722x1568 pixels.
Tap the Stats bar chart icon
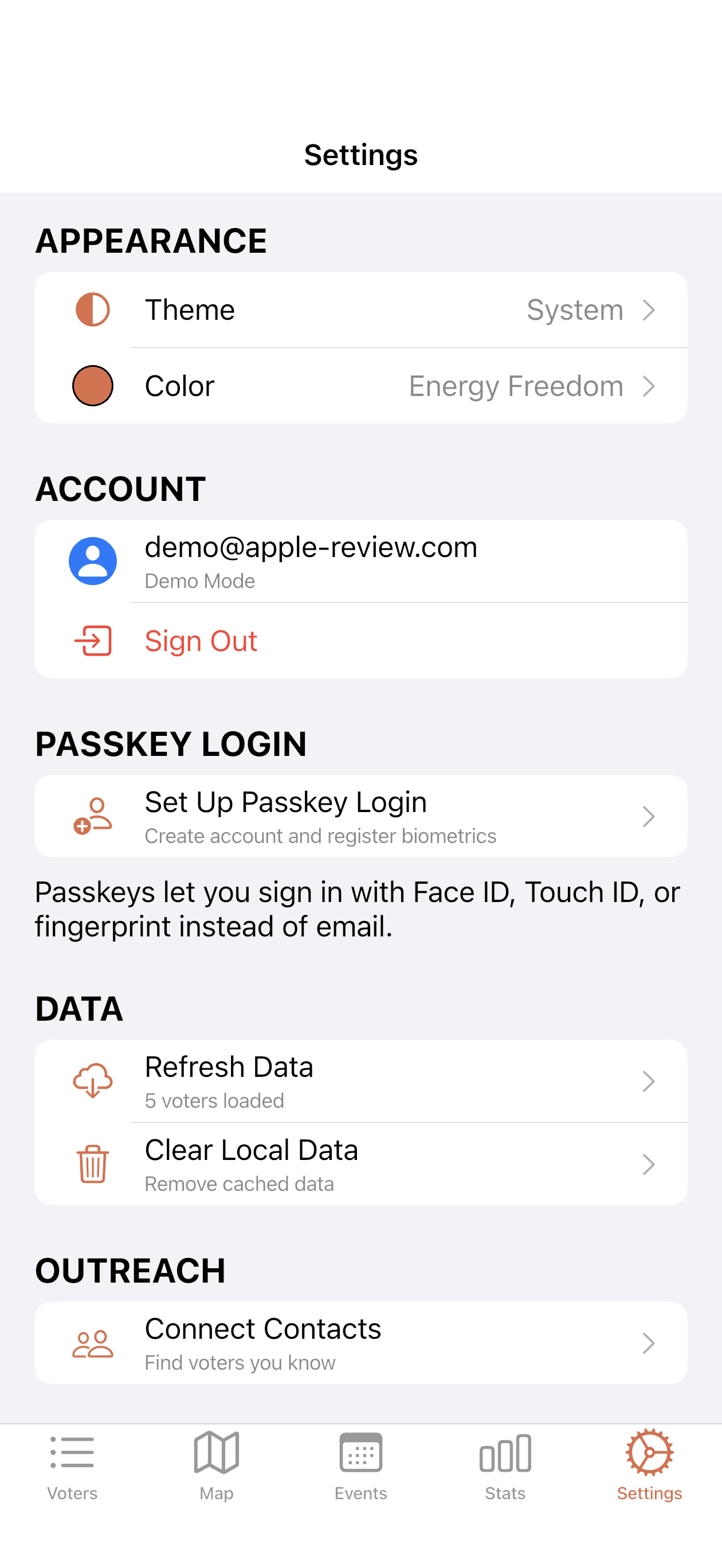point(505,1453)
